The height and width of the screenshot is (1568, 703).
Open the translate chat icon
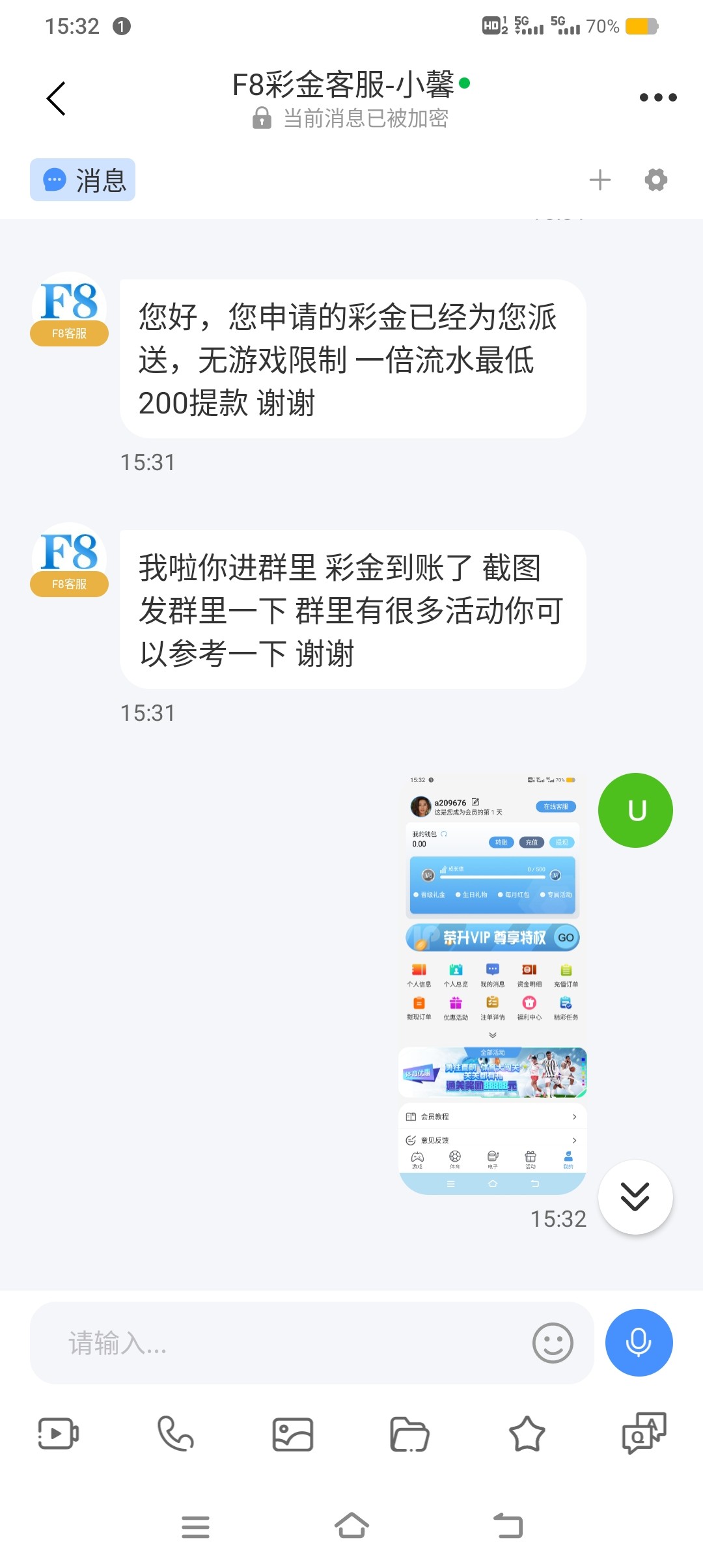(644, 1434)
